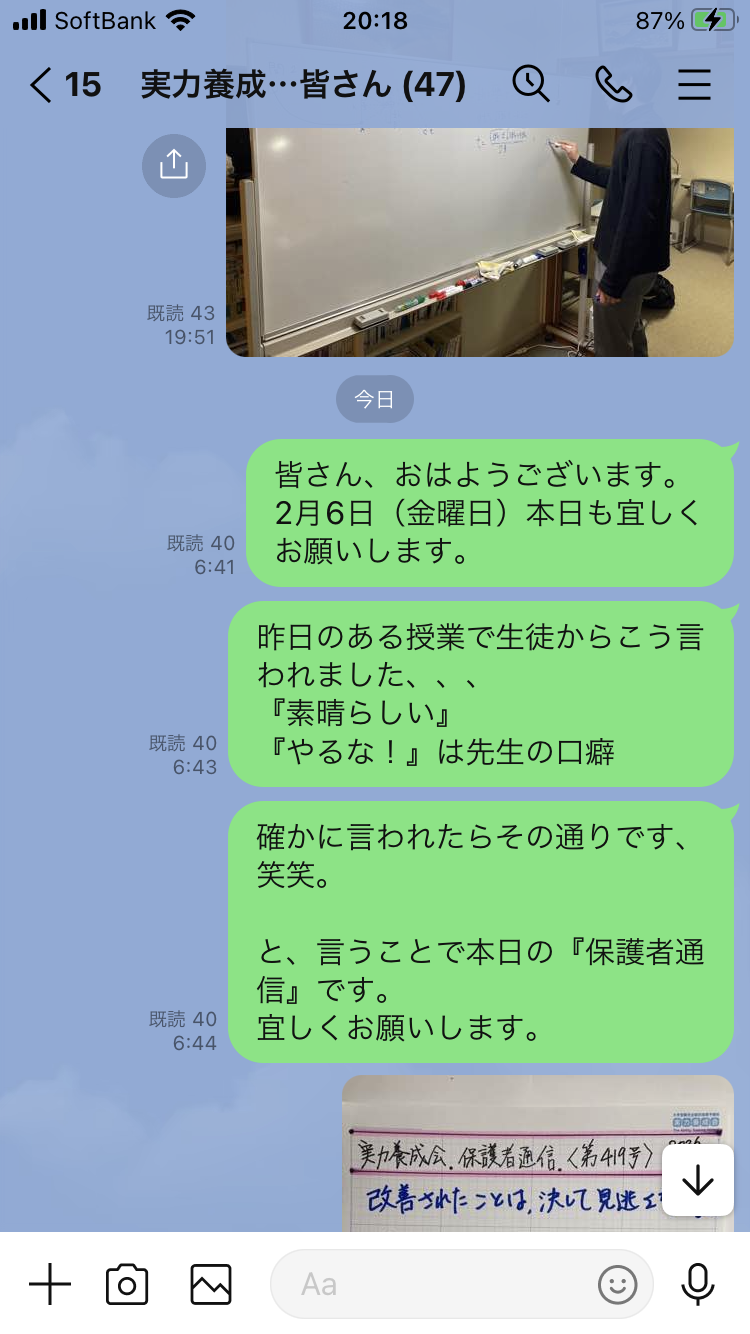
Task: Open the chat menu
Action: [694, 85]
